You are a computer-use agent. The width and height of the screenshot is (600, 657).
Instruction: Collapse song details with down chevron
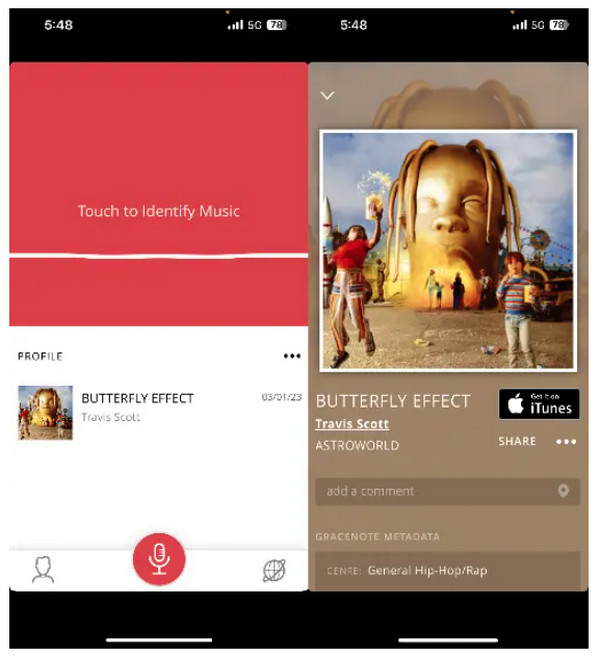tap(327, 96)
